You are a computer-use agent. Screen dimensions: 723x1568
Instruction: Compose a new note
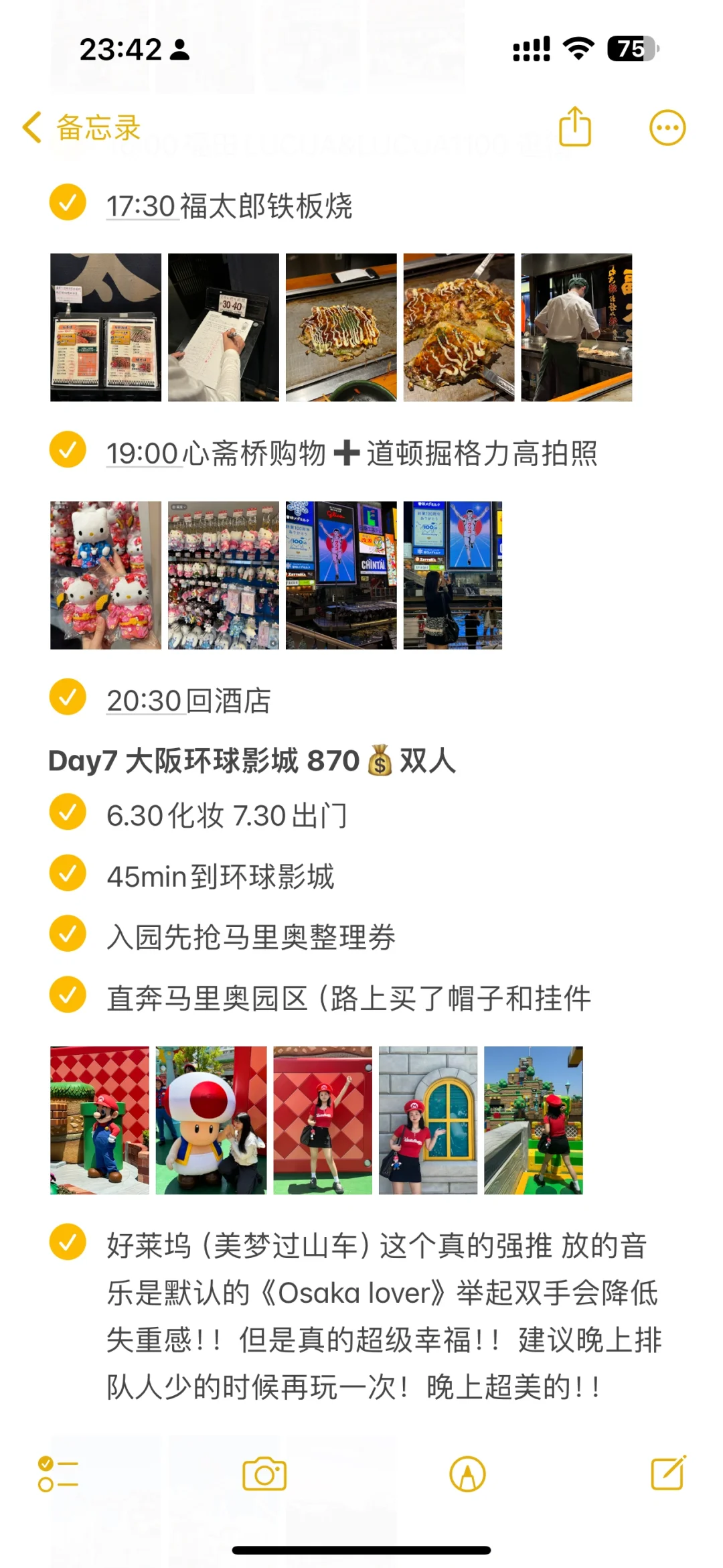click(x=668, y=1473)
